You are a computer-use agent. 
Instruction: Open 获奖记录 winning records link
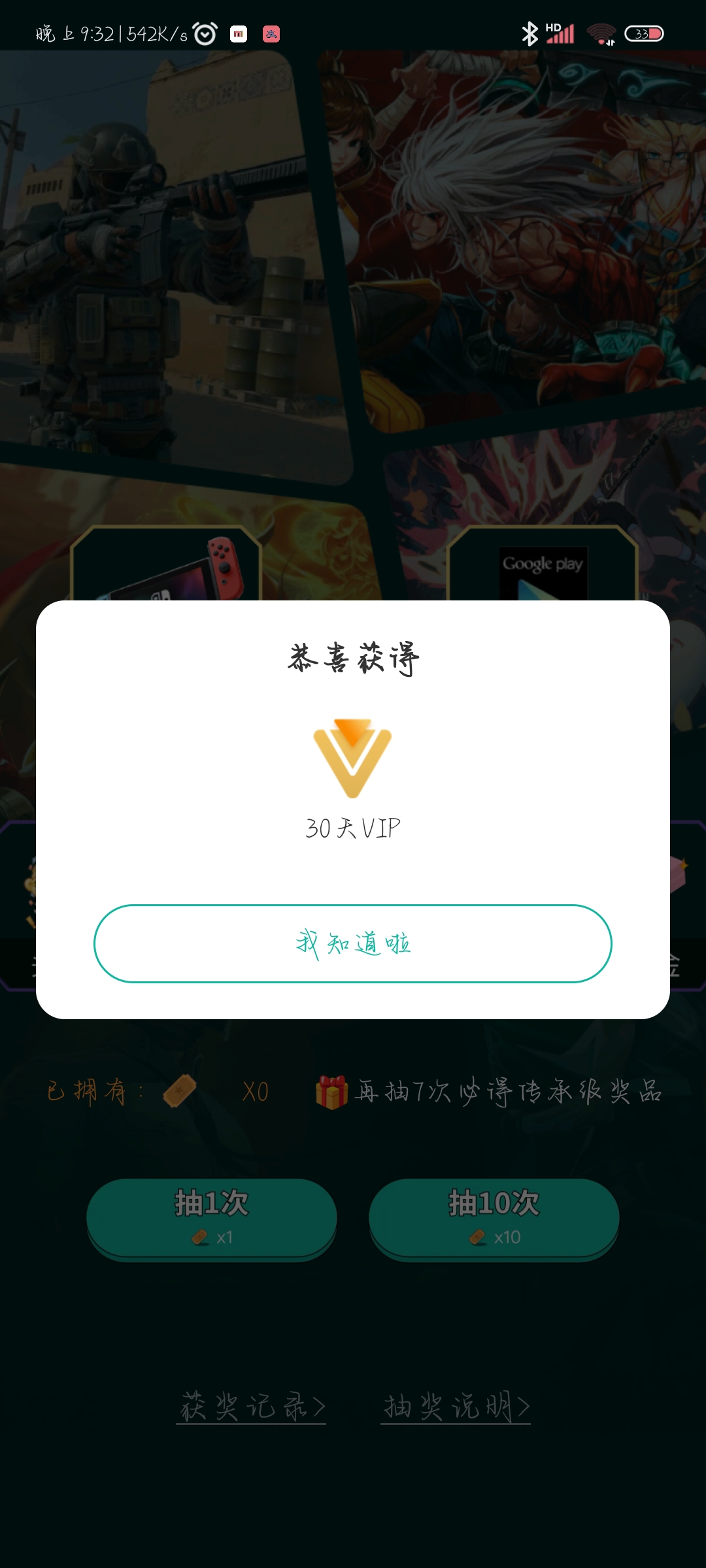coord(252,1406)
